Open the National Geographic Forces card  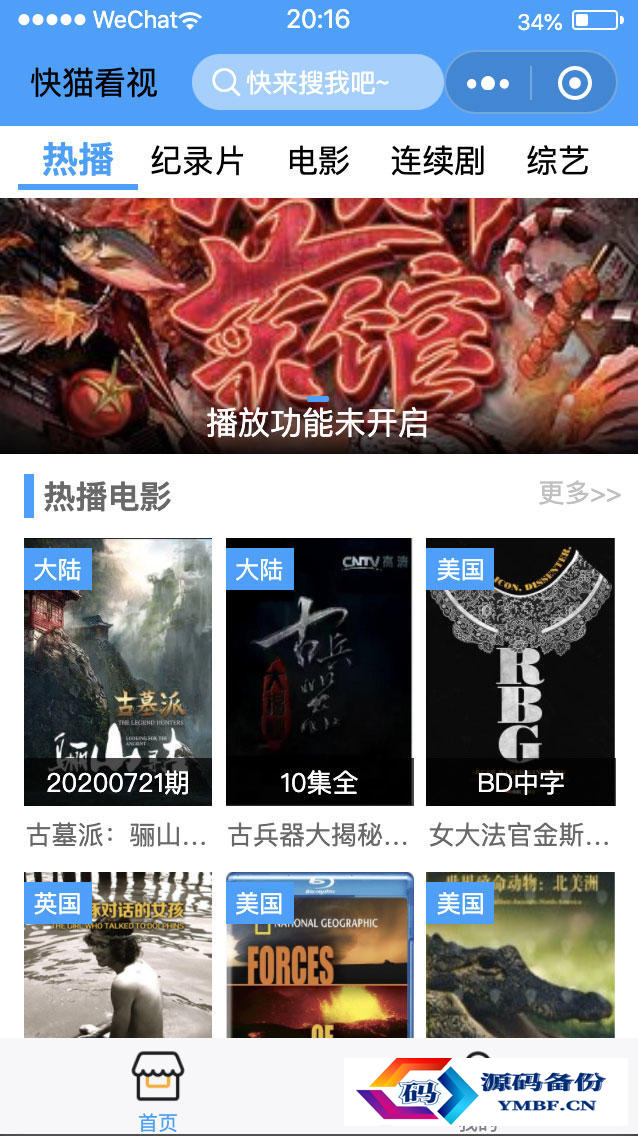point(319,954)
